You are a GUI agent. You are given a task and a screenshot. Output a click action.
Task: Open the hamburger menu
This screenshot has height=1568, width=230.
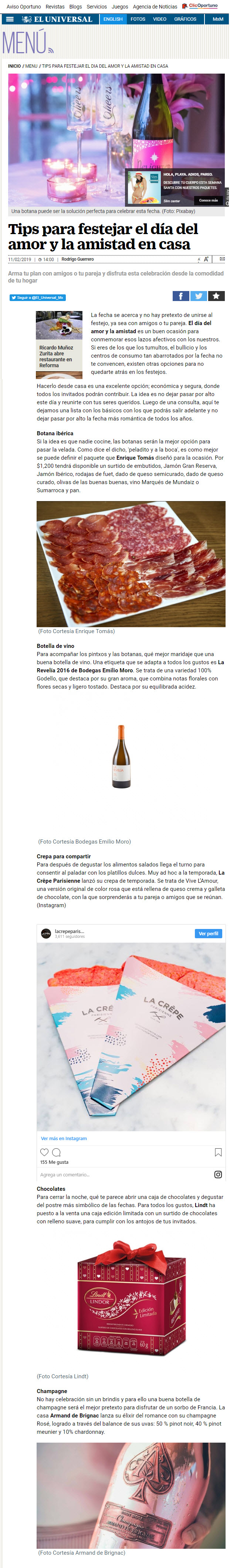9,19
